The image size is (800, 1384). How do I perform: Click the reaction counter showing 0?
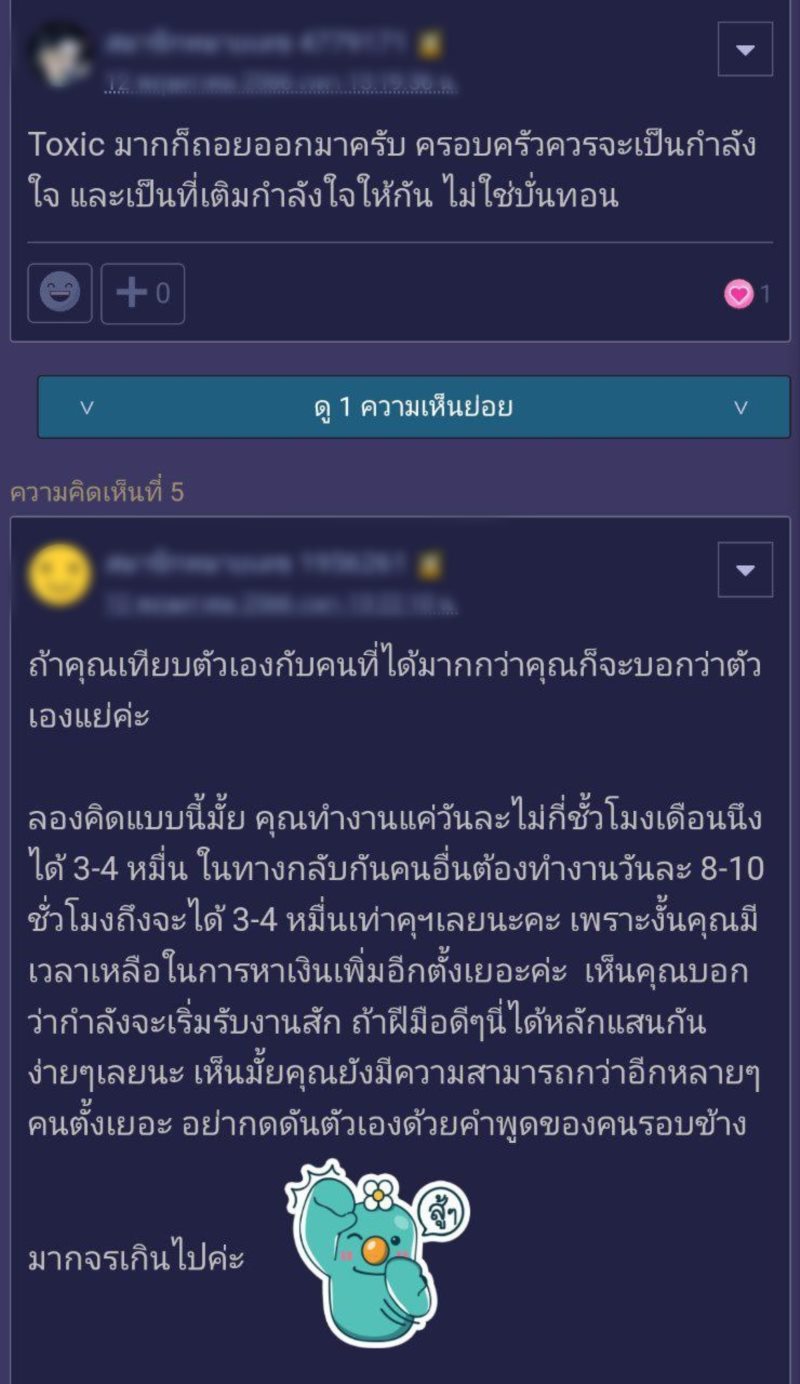(x=160, y=293)
